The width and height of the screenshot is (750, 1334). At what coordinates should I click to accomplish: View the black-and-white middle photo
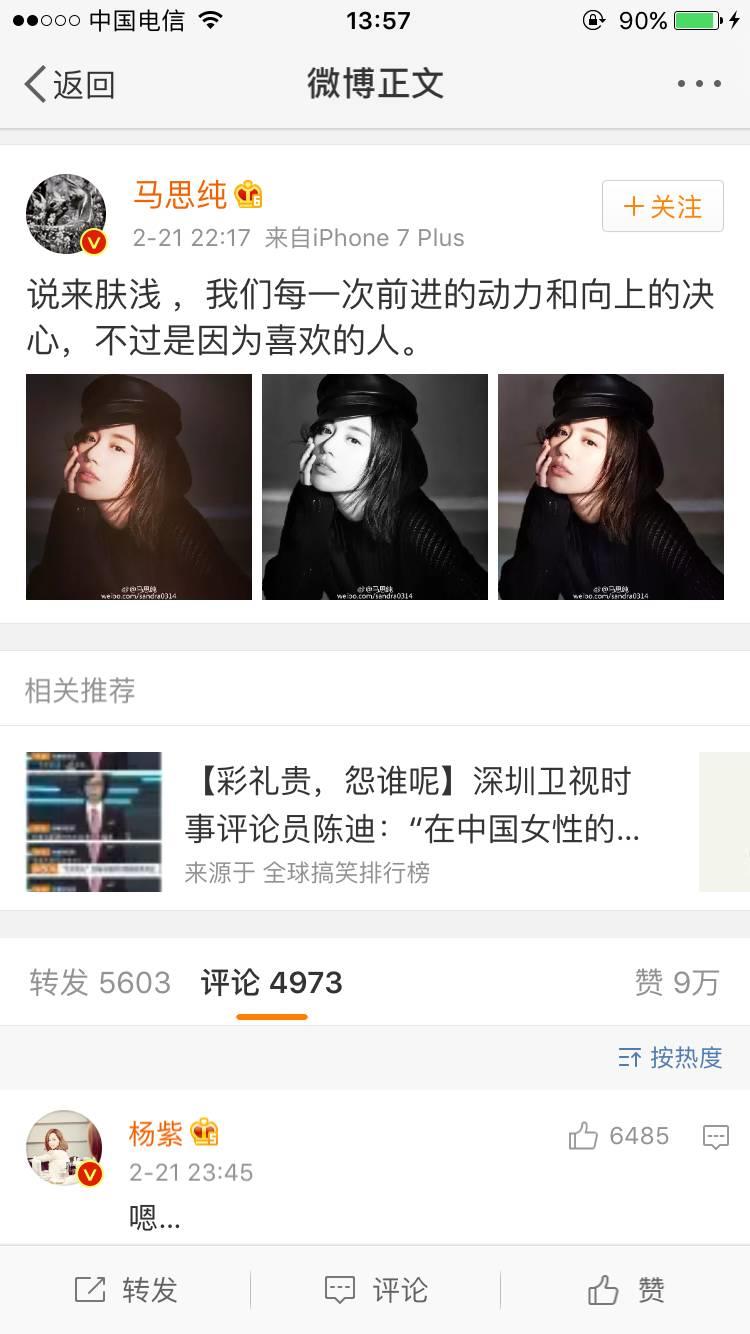[375, 487]
